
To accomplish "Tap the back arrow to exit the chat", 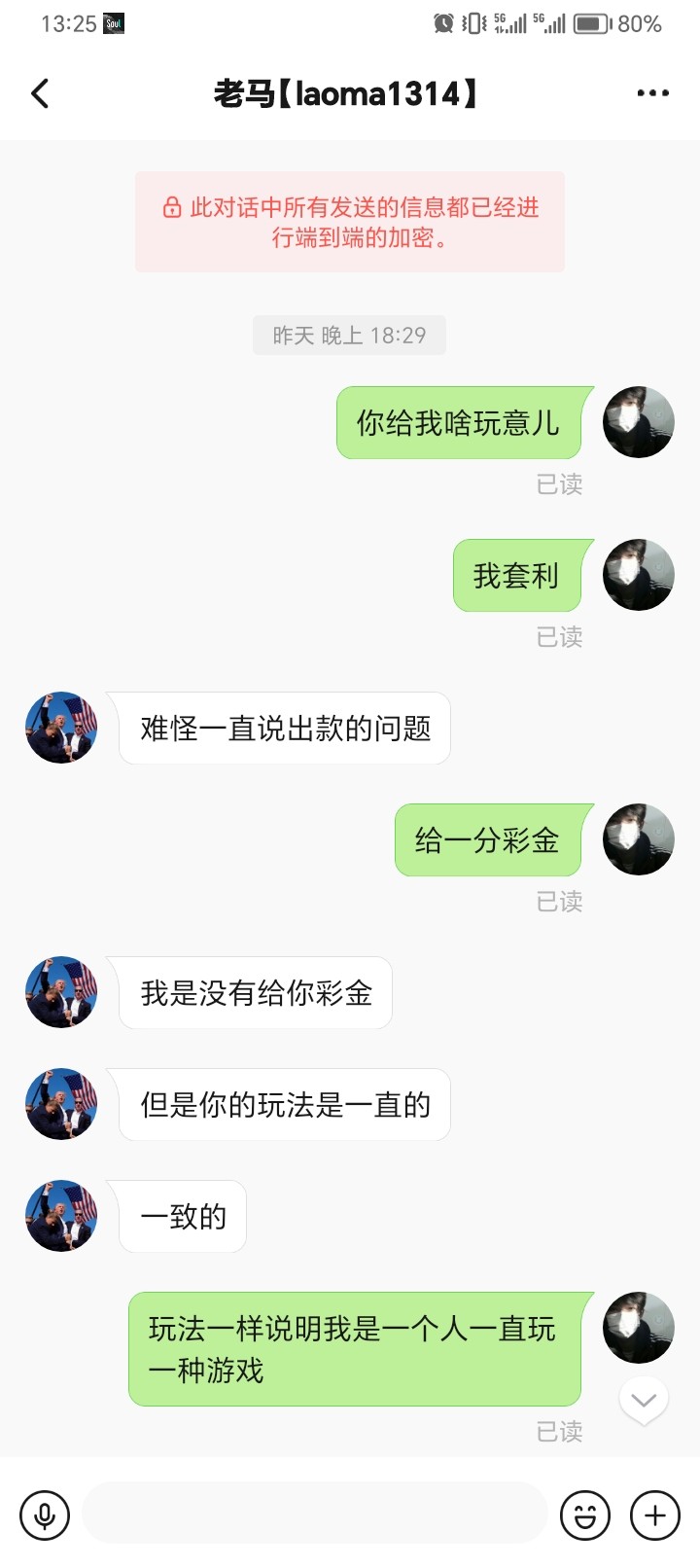I will 39,92.
